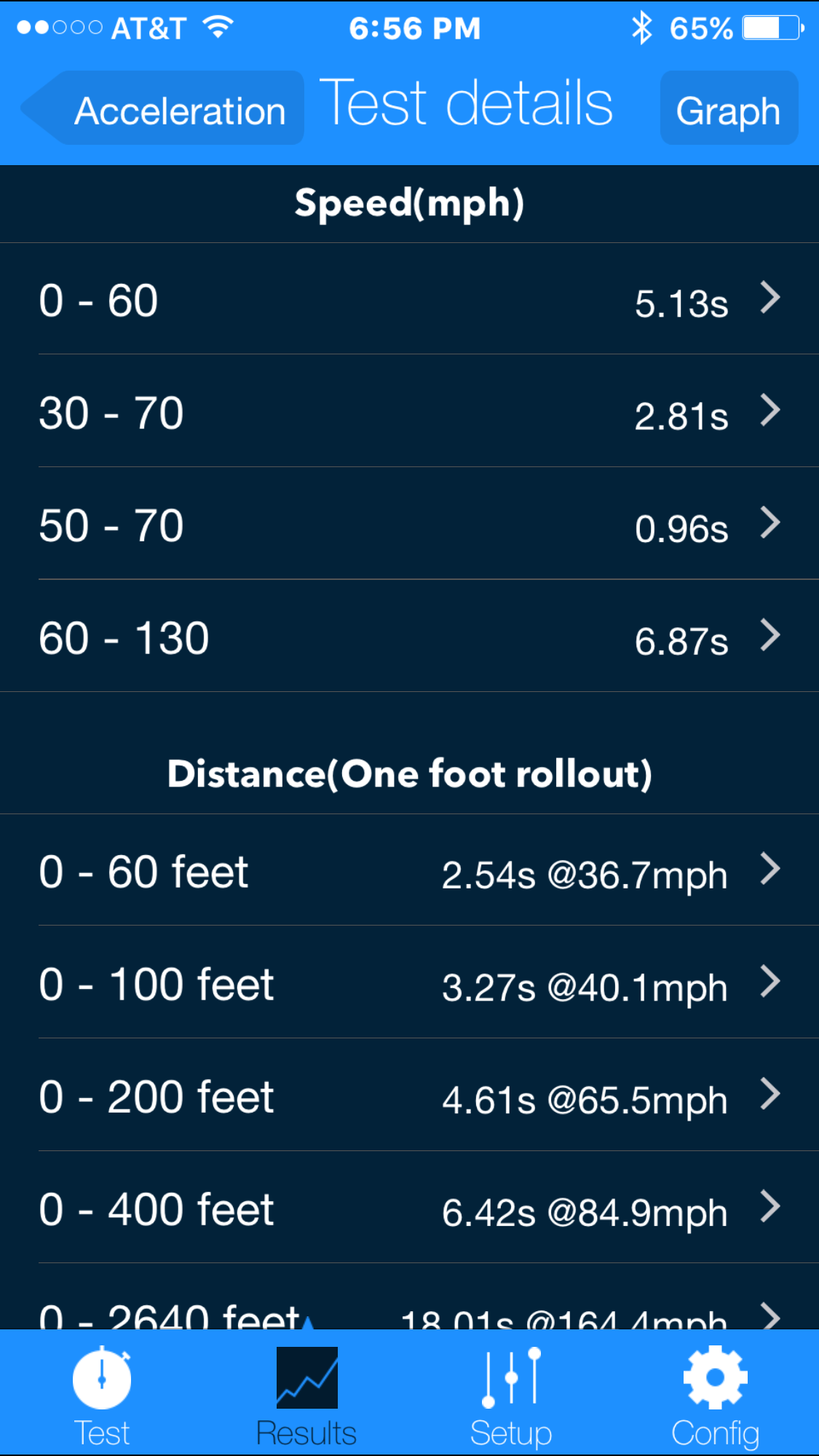Viewport: 819px width, 1456px height.
Task: View 0 - 100 feet details
Action: point(409,984)
